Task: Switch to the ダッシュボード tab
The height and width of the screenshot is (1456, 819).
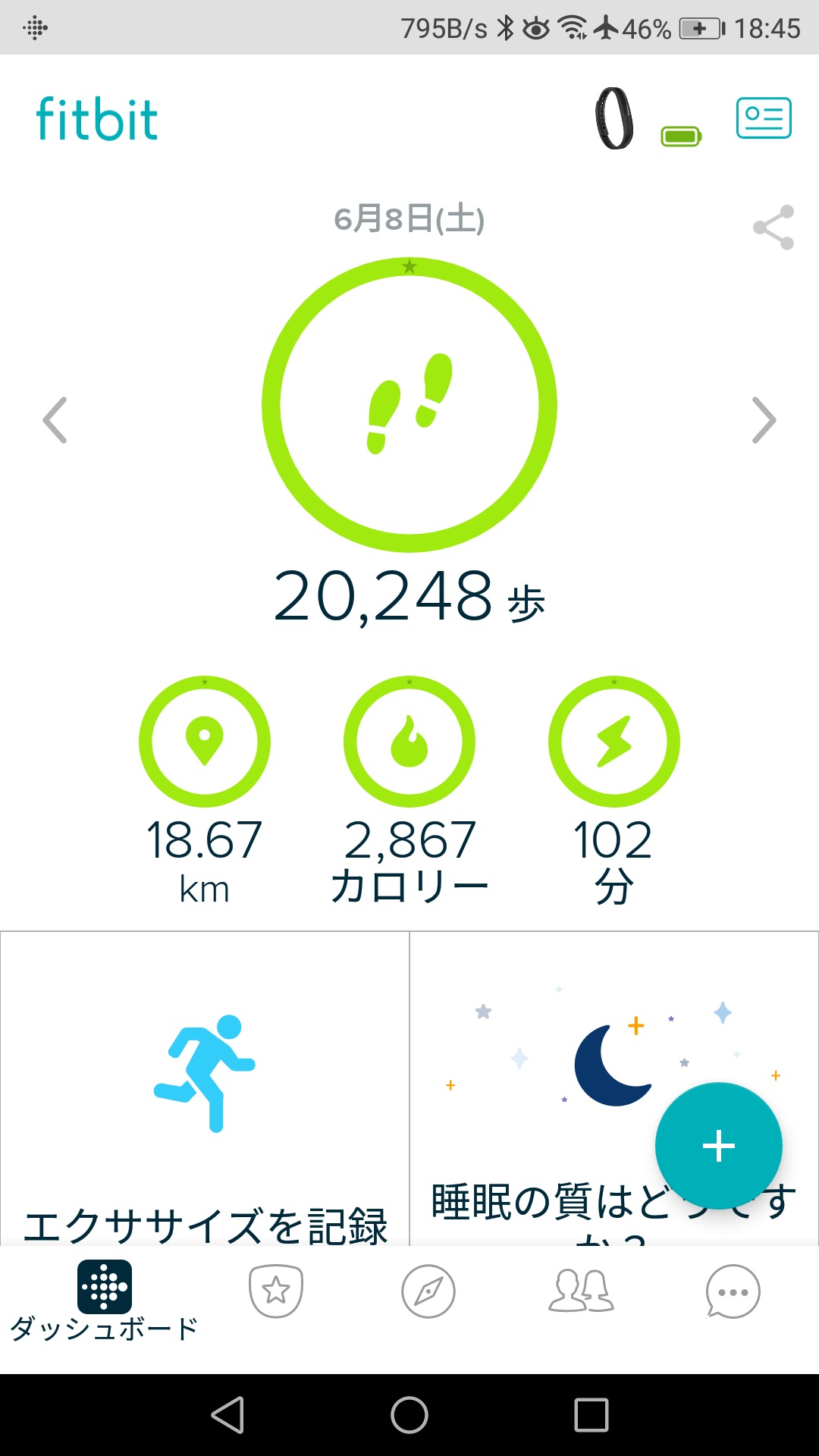Action: point(105,1300)
